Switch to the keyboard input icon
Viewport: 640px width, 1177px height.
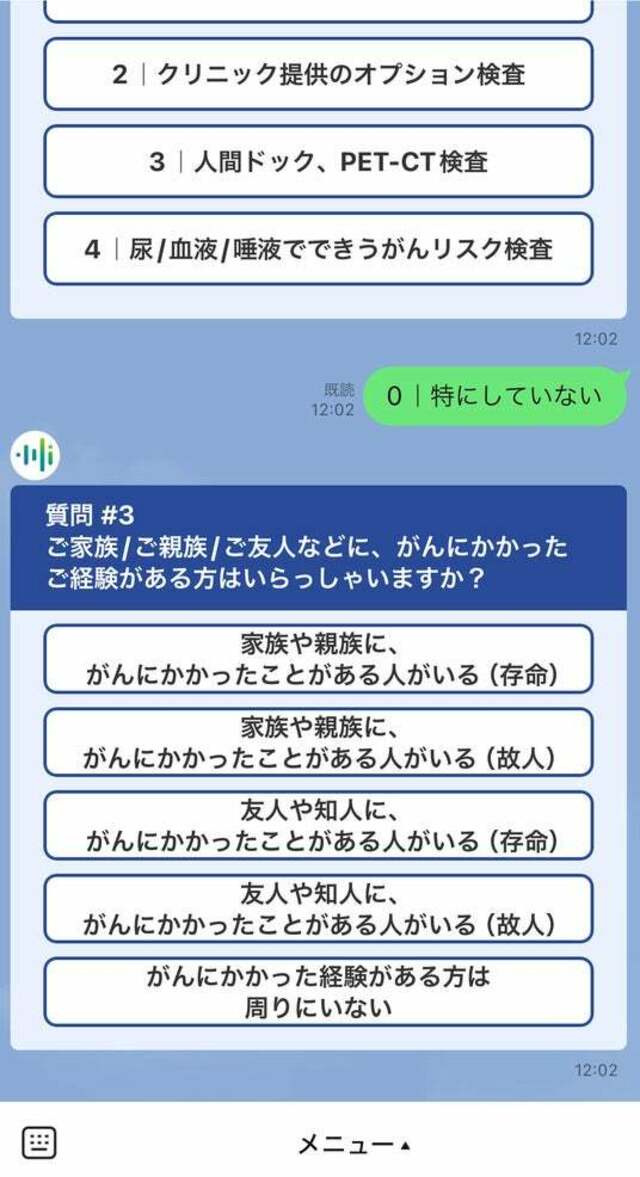[40, 1142]
